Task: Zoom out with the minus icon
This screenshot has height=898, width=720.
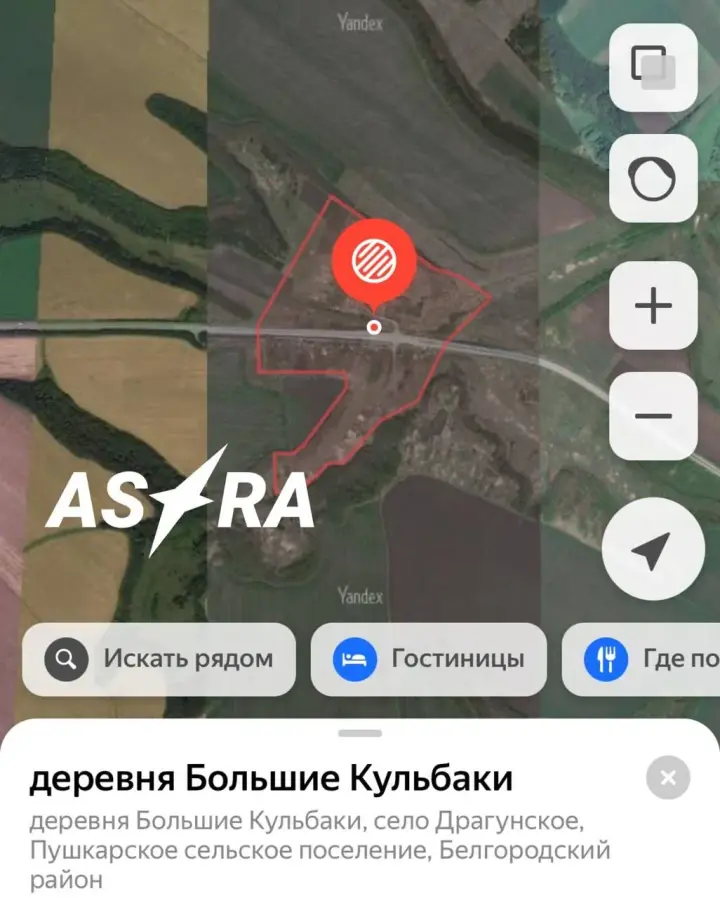Action: [x=654, y=416]
